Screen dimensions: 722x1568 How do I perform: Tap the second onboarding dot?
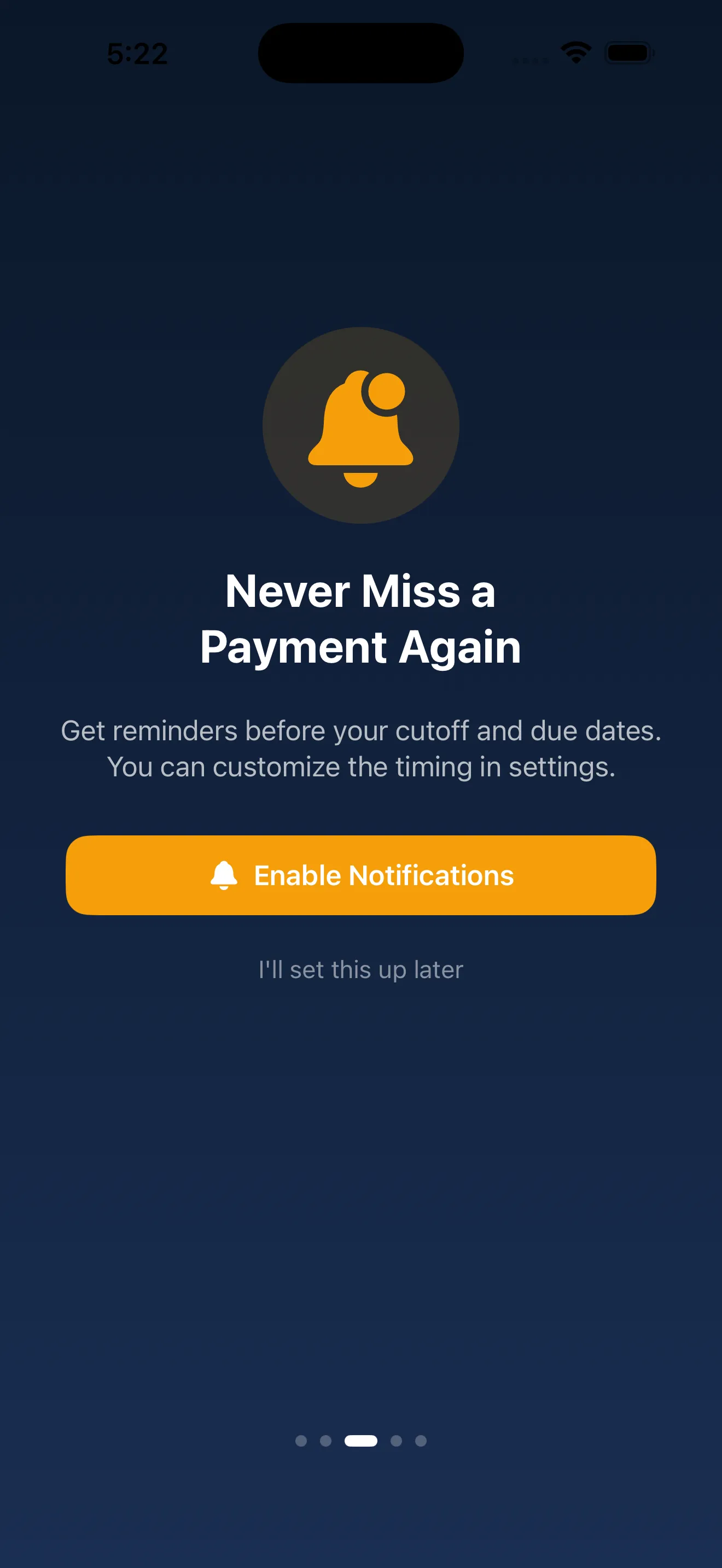tap(327, 1440)
